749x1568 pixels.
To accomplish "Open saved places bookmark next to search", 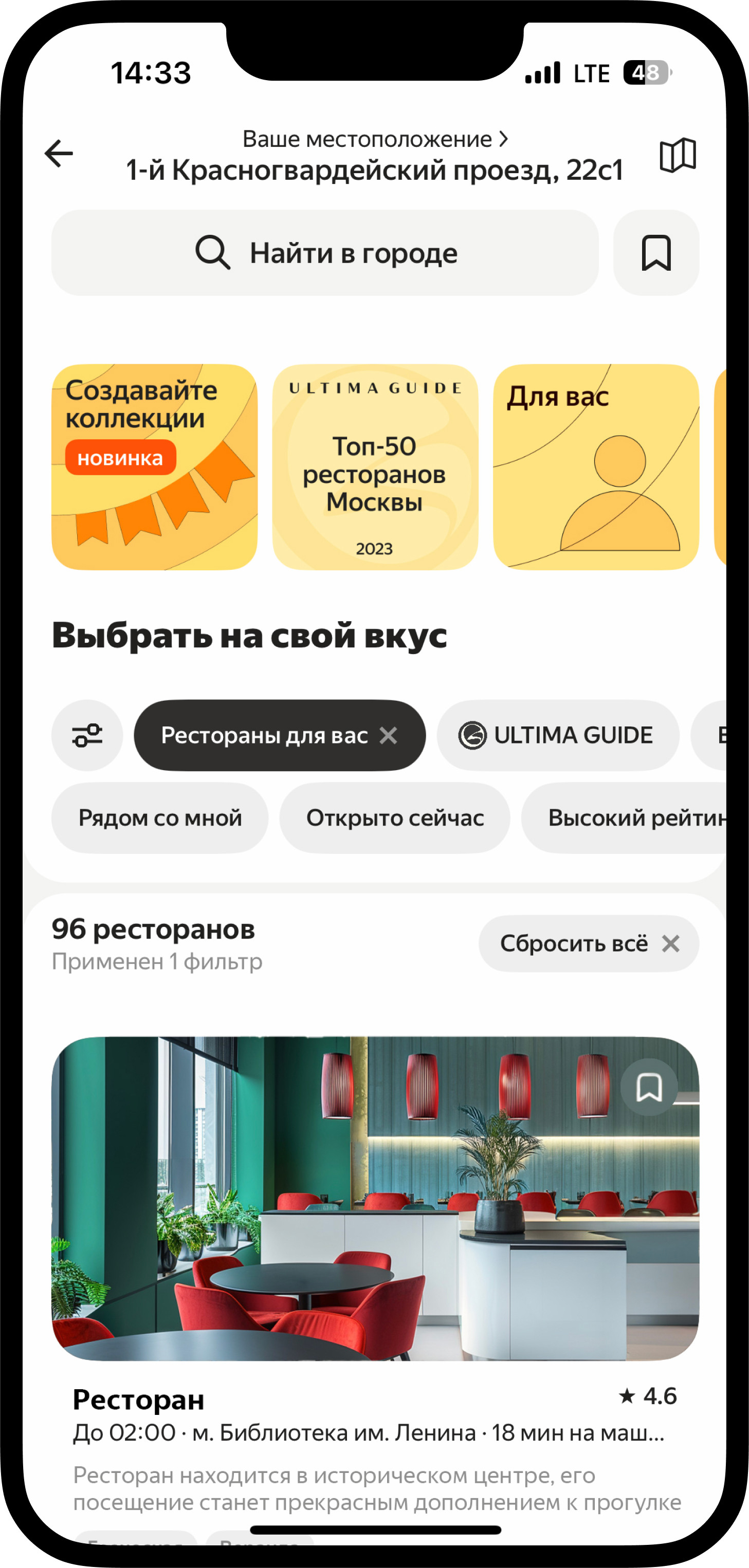I will (656, 253).
